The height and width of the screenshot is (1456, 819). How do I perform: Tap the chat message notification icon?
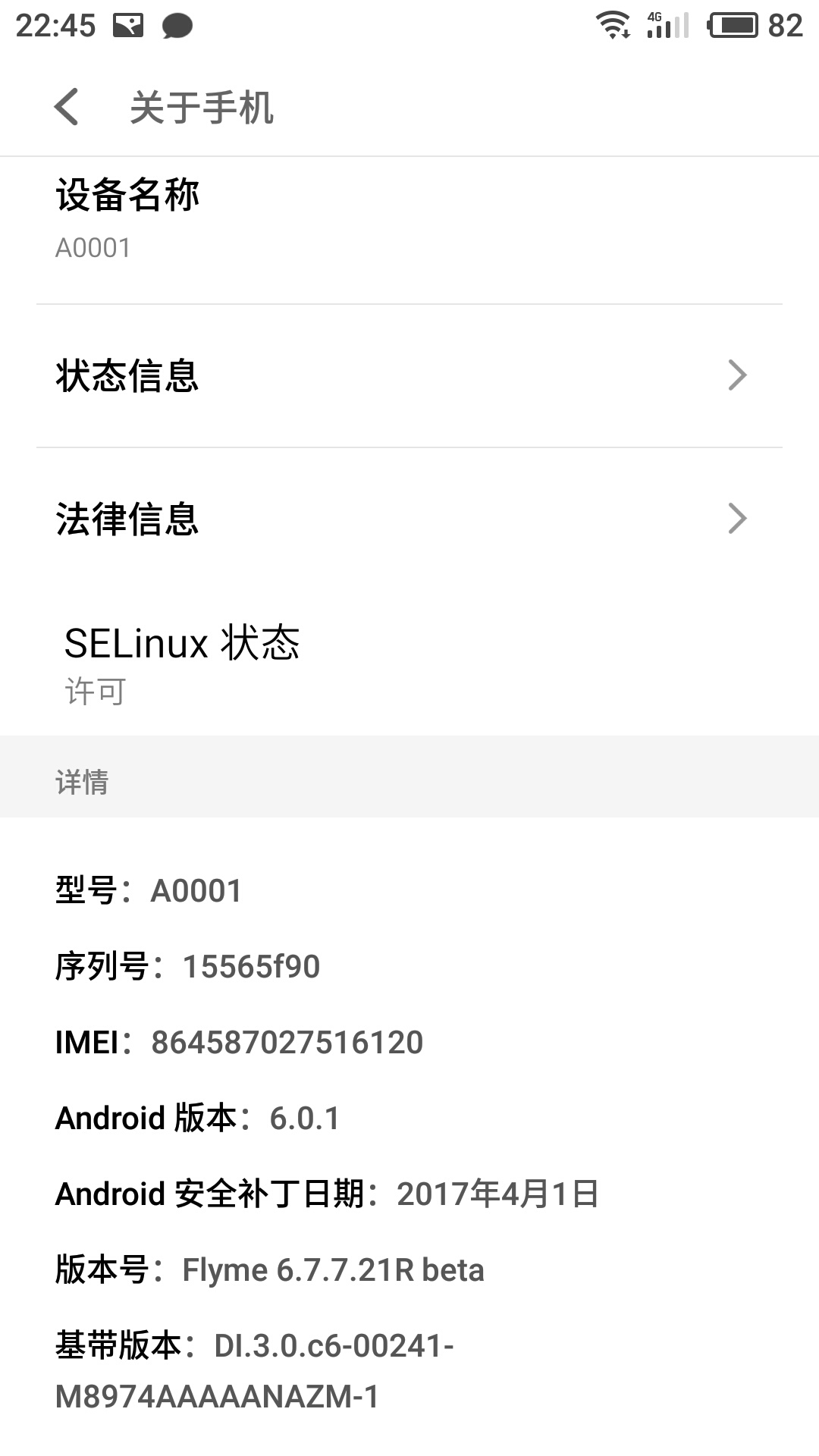click(176, 25)
